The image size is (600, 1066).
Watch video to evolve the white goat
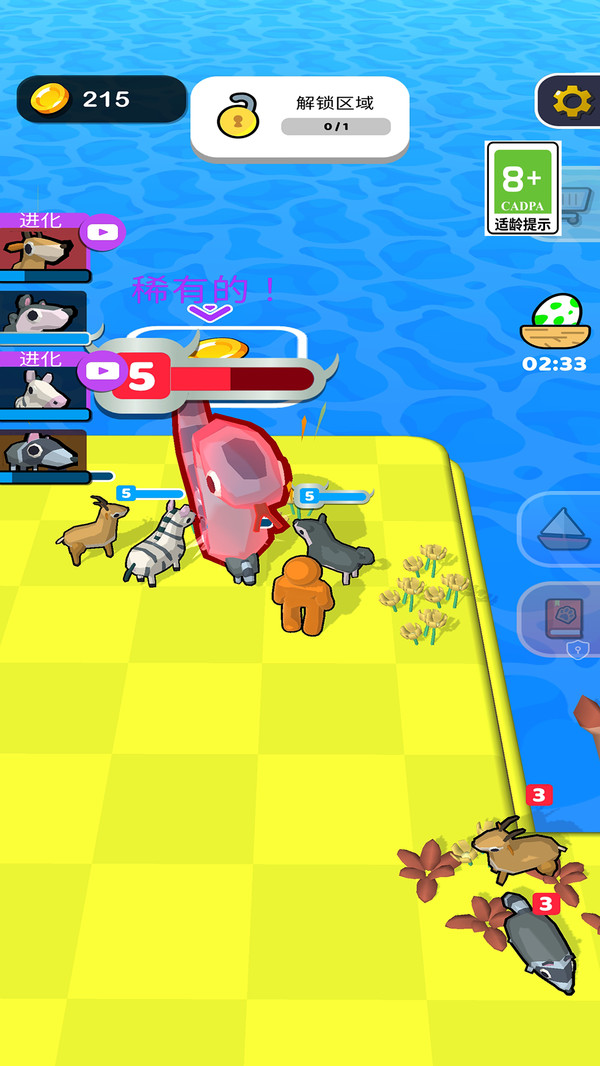point(101,372)
